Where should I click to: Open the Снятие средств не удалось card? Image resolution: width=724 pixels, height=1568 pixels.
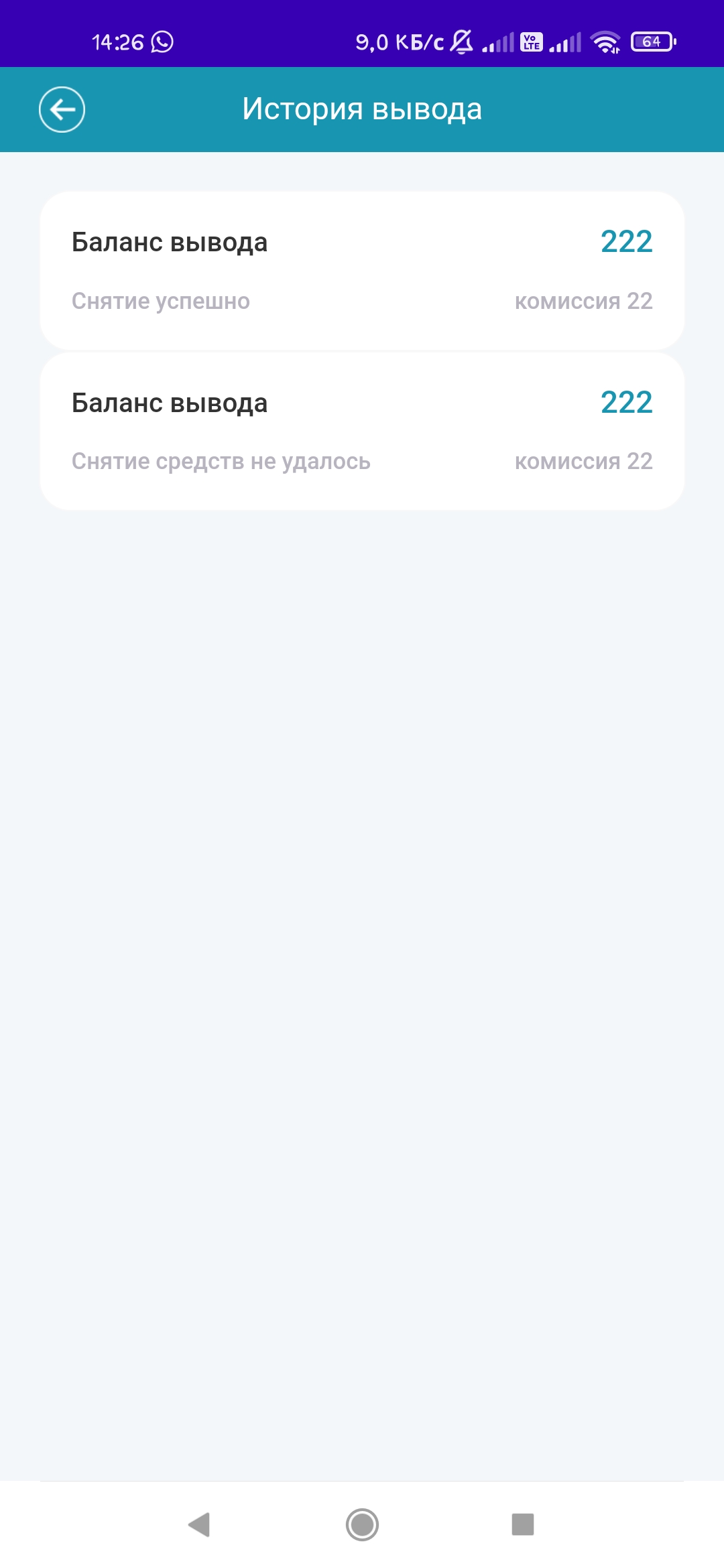click(x=362, y=432)
